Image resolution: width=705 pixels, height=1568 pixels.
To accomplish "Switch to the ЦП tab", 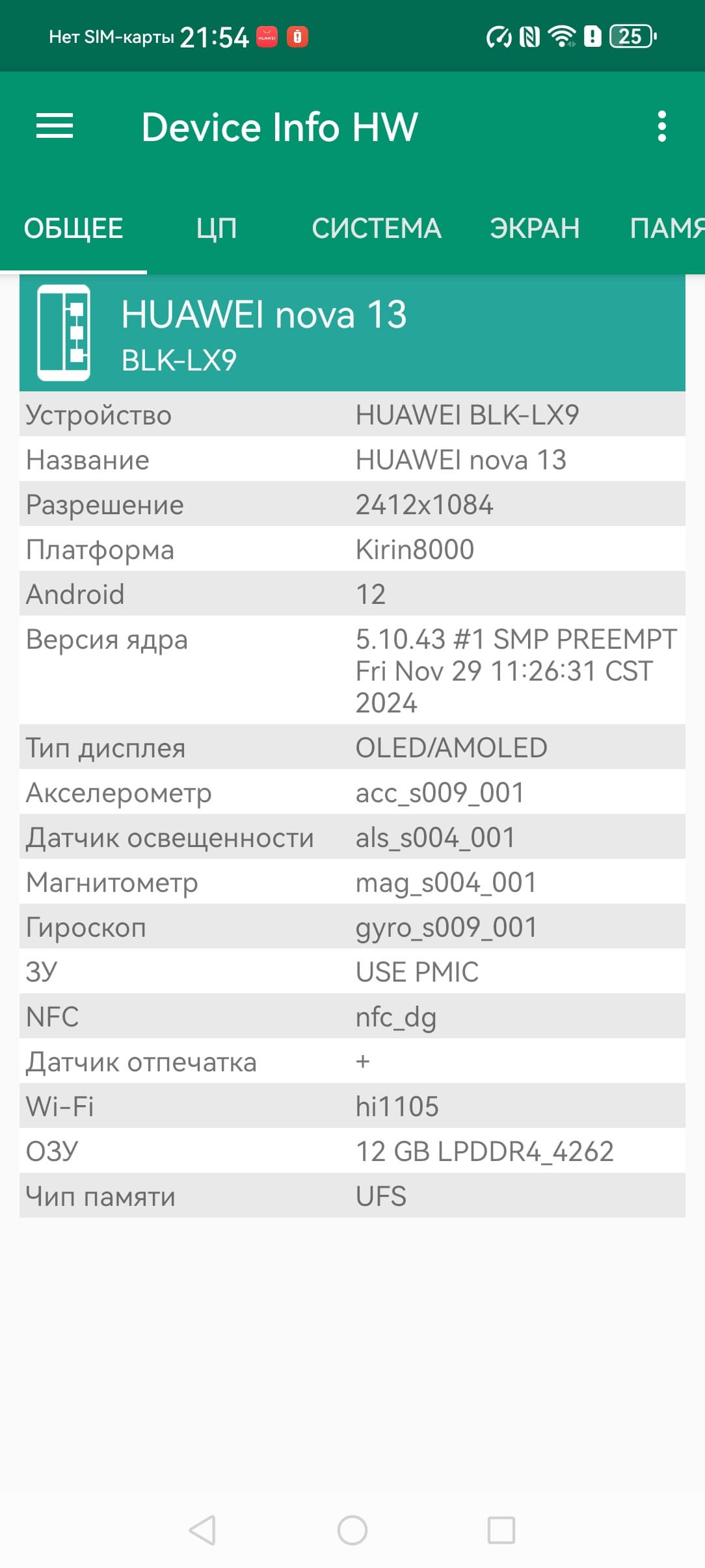I will click(217, 229).
